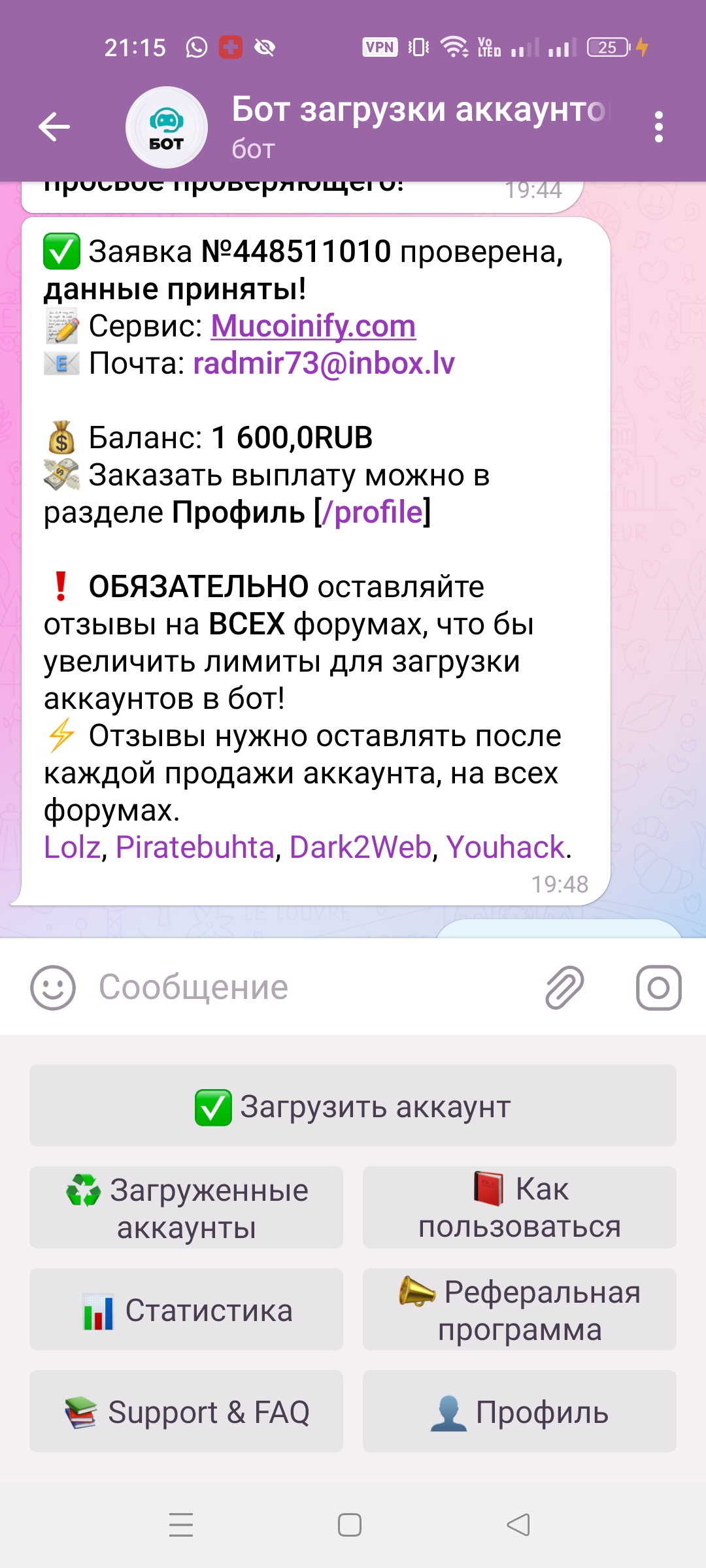Tap the Профиль keyboard button
Screen dimensions: 706x1568
(520, 1412)
